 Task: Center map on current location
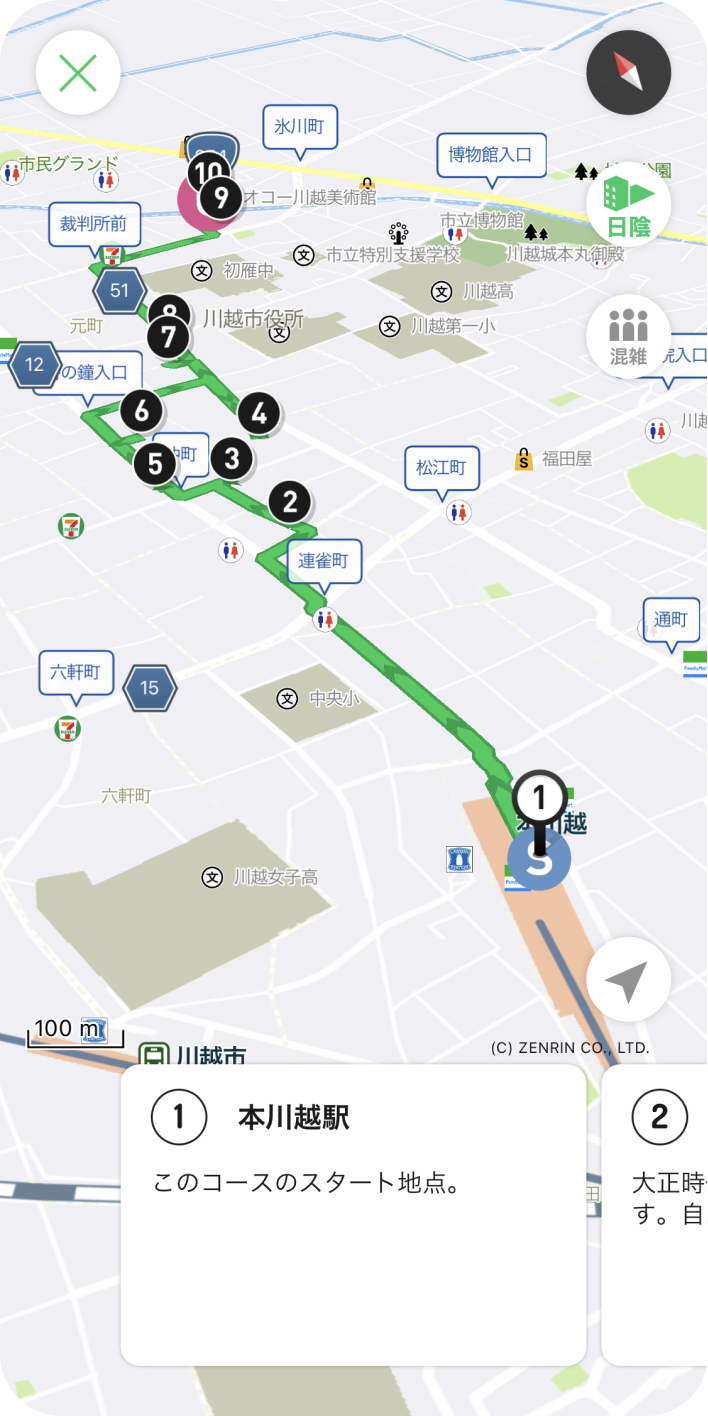(628, 981)
